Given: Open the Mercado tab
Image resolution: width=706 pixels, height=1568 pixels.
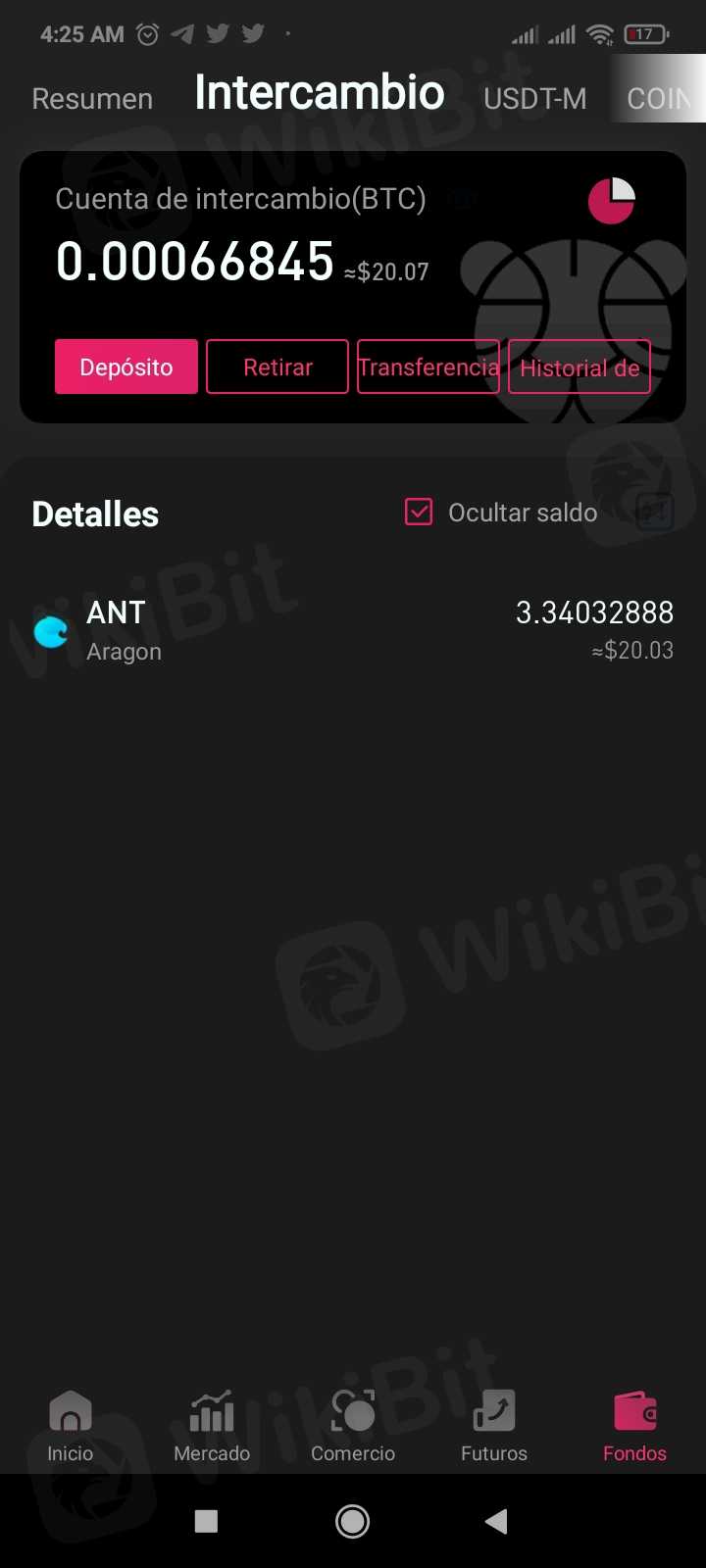Looking at the screenshot, I should click(212, 1426).
